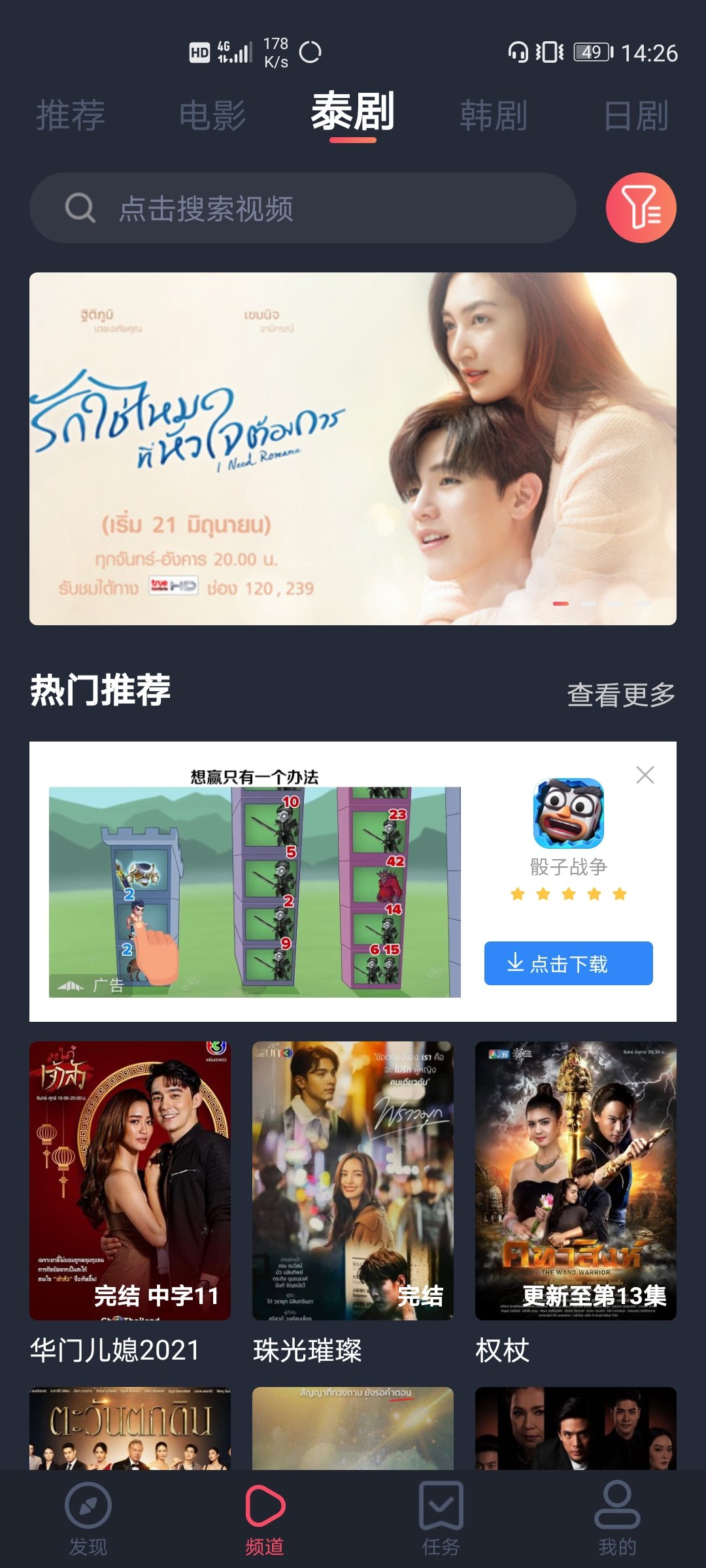View more via 查看更多

621,694
